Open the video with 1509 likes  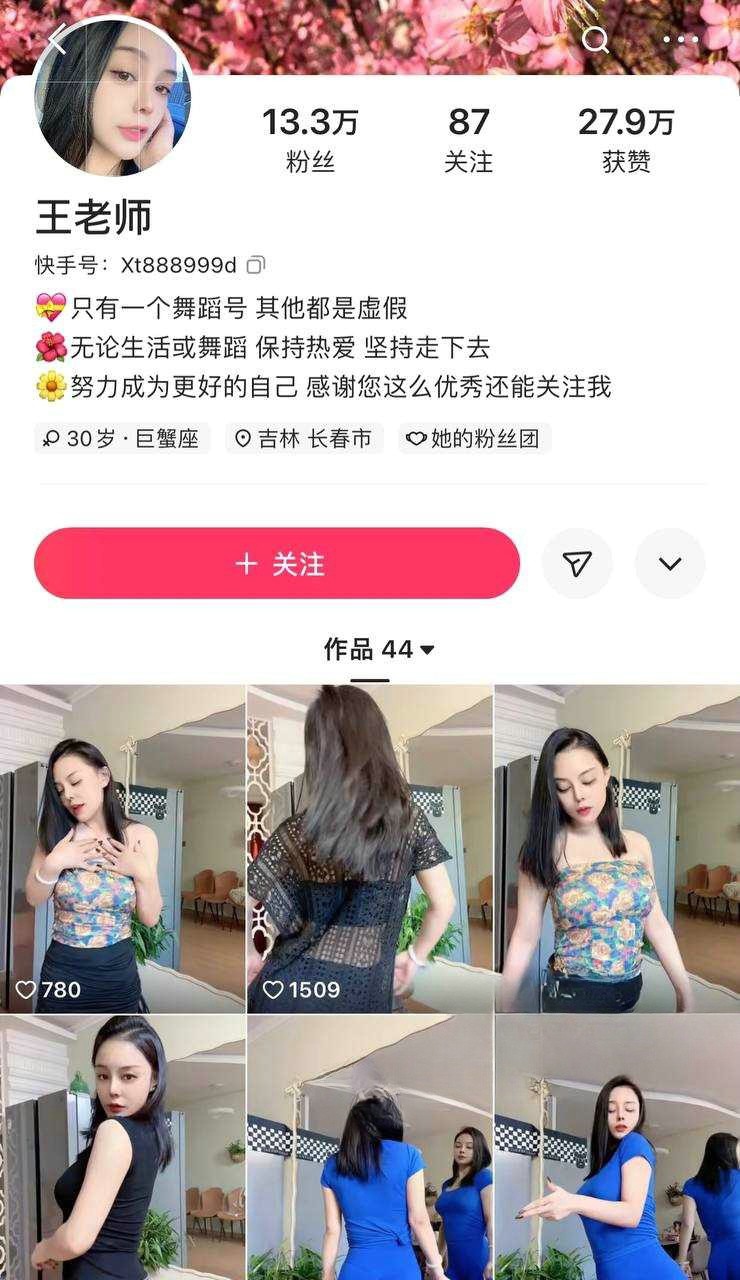(x=369, y=848)
